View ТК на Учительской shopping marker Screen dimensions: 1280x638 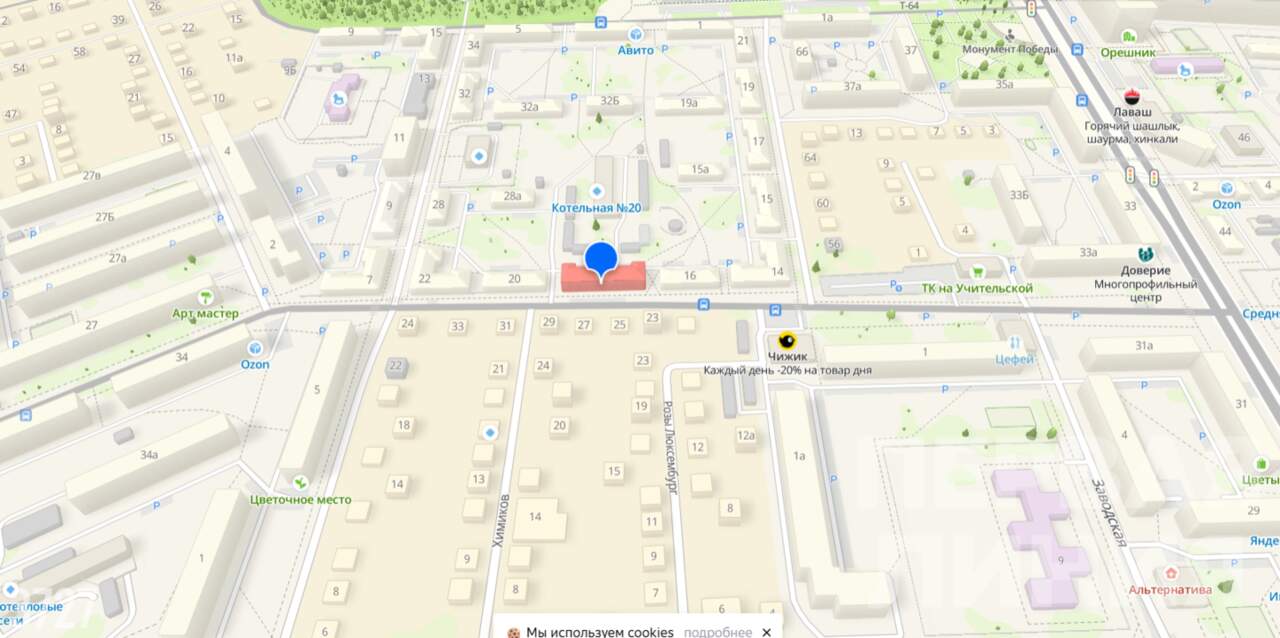tap(978, 271)
